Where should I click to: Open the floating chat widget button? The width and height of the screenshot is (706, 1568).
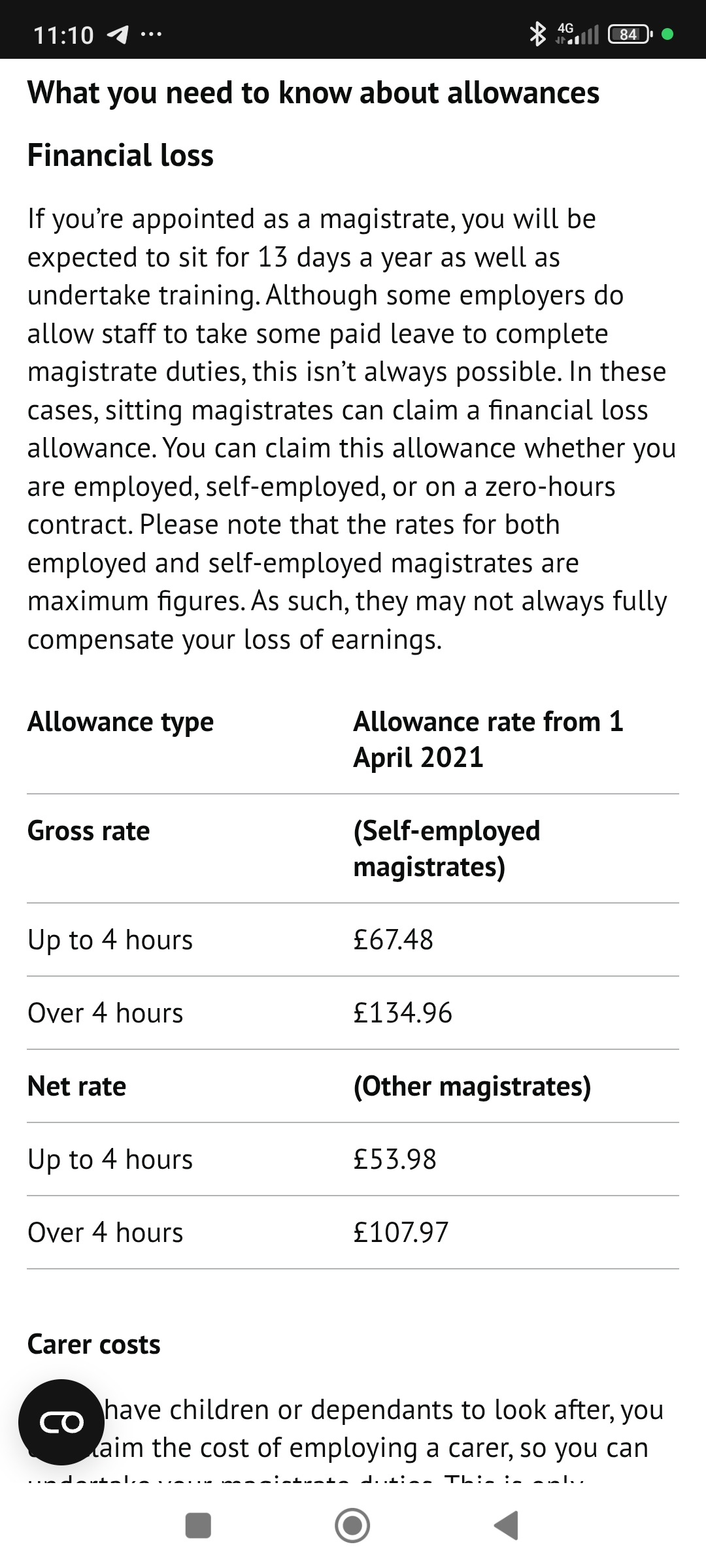[x=61, y=1422]
